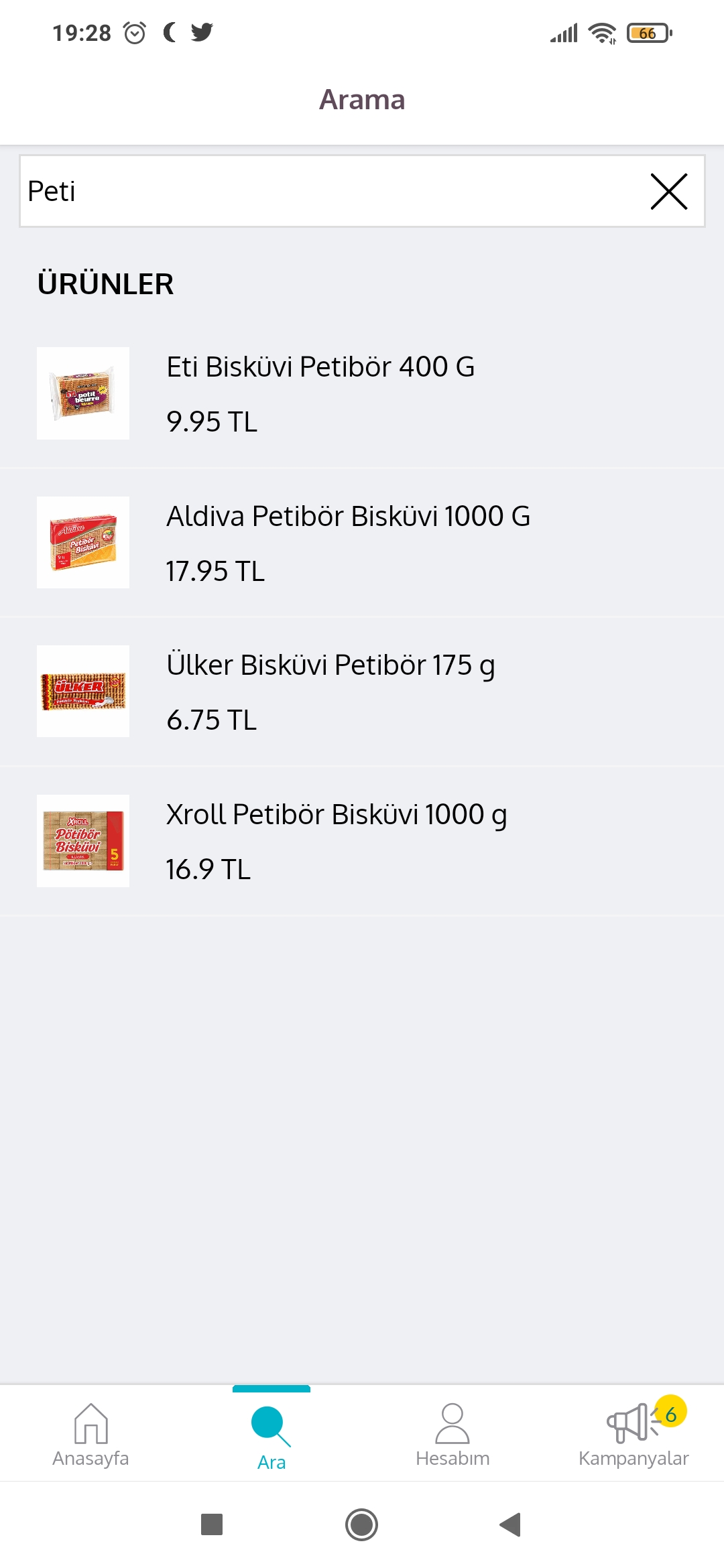Tap the system home button

tap(362, 1524)
